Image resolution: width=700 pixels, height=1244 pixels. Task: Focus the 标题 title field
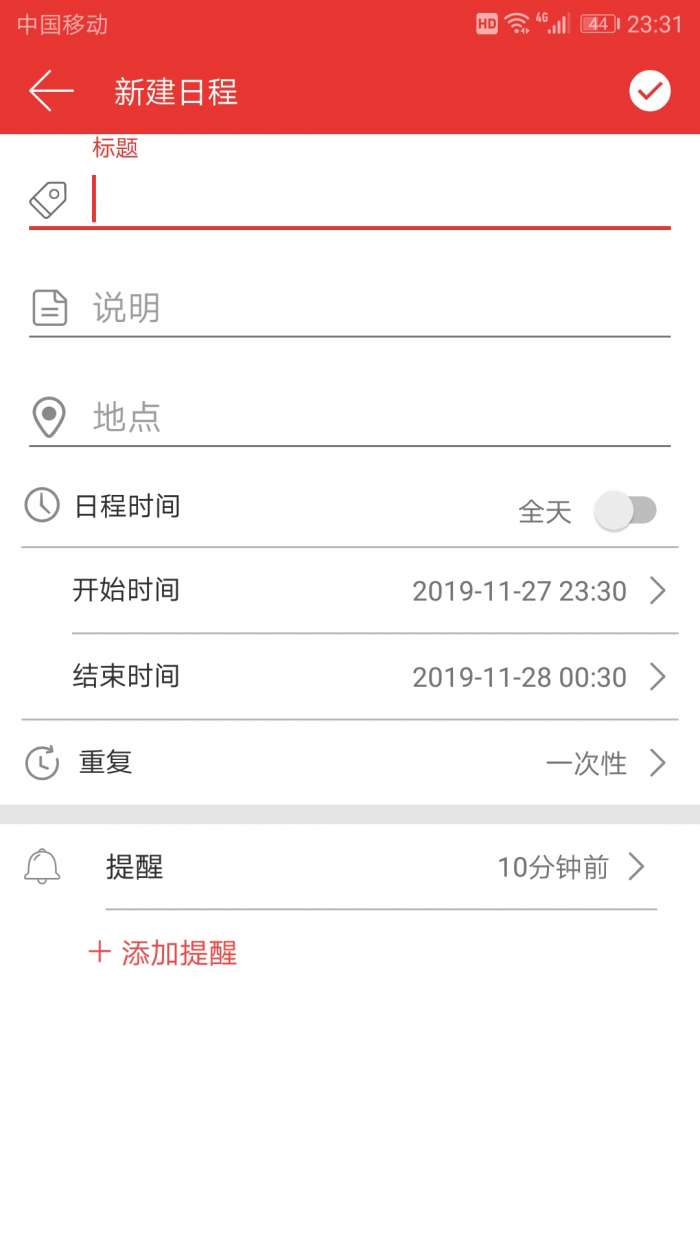[x=380, y=199]
